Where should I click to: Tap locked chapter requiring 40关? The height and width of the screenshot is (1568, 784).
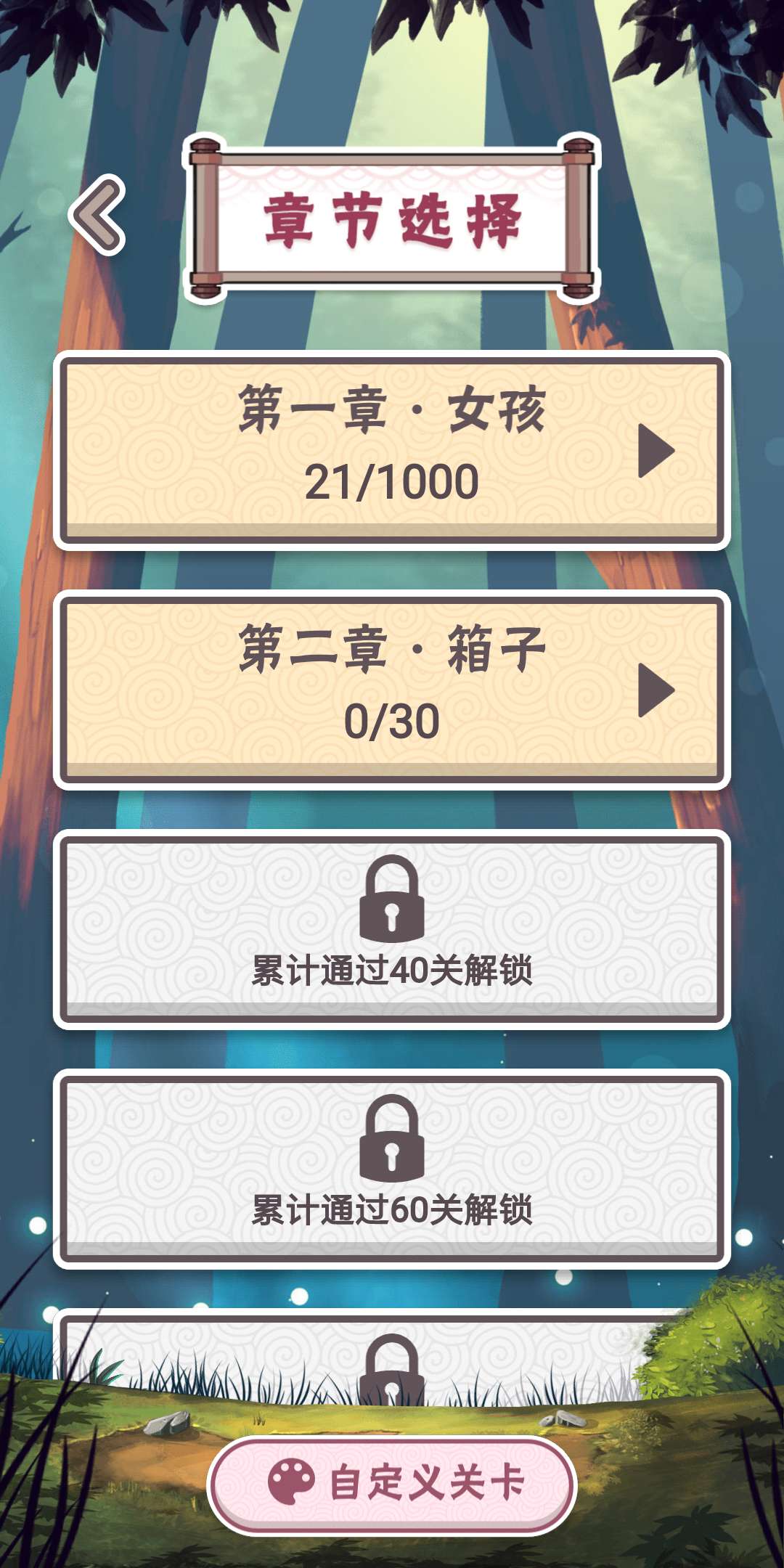pyautogui.click(x=392, y=929)
